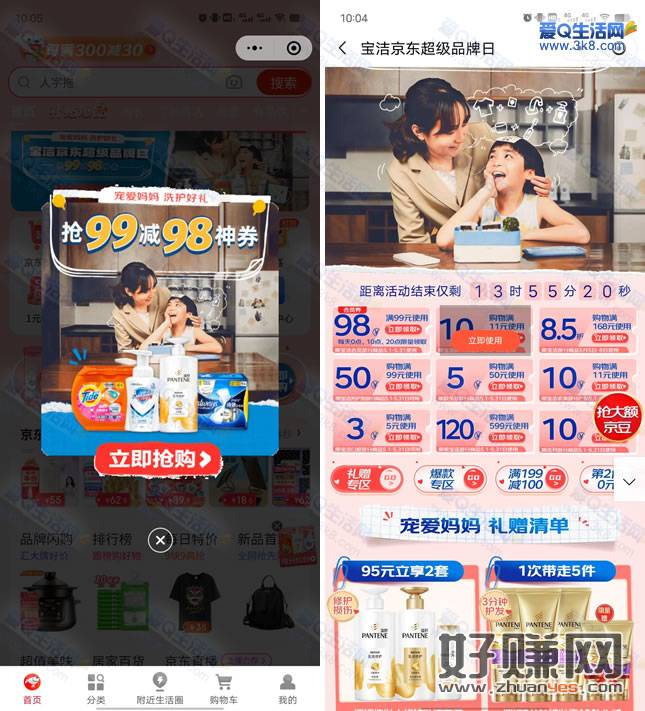Image resolution: width=645 pixels, height=711 pixels.
Task: Open the mini-program more options menu
Action: point(255,48)
